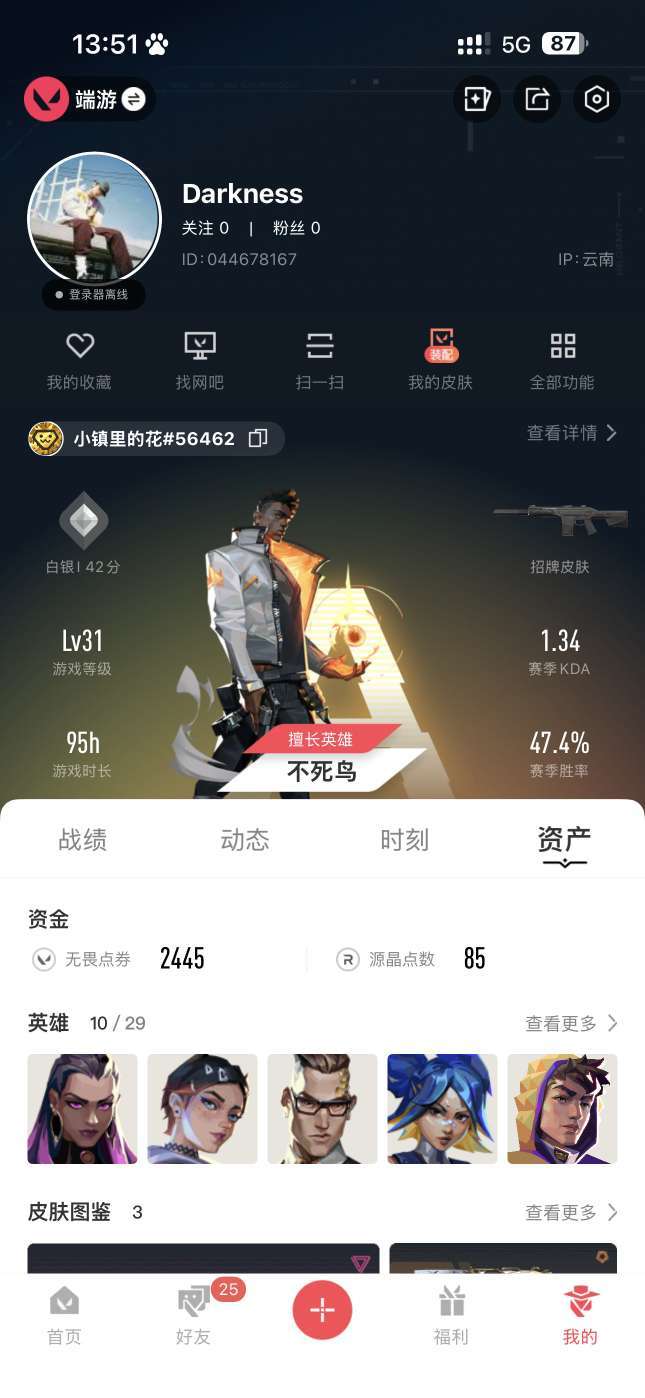Open the 福利 benefits tab
This screenshot has height=1398, width=645.
point(451,1315)
